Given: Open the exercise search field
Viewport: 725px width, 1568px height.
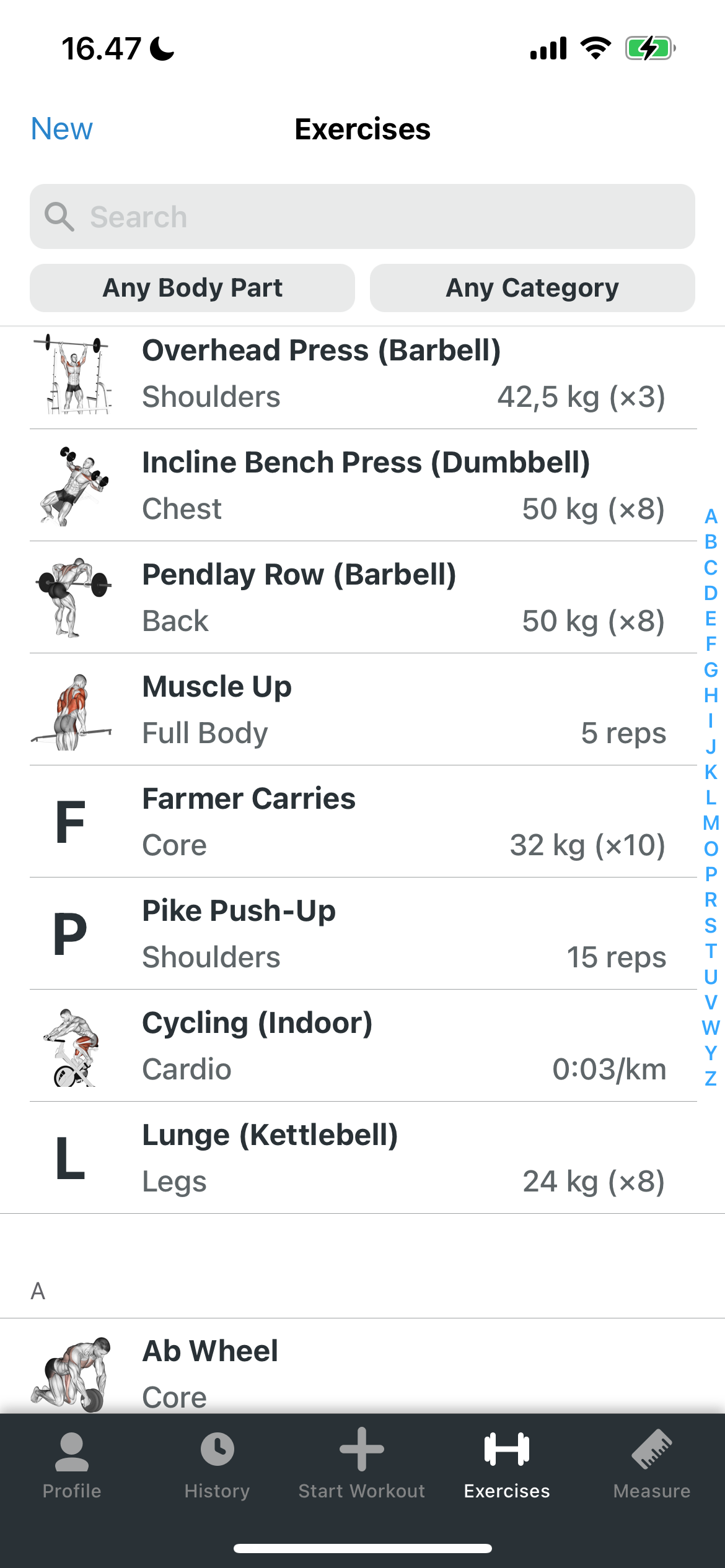Looking at the screenshot, I should 362,217.
